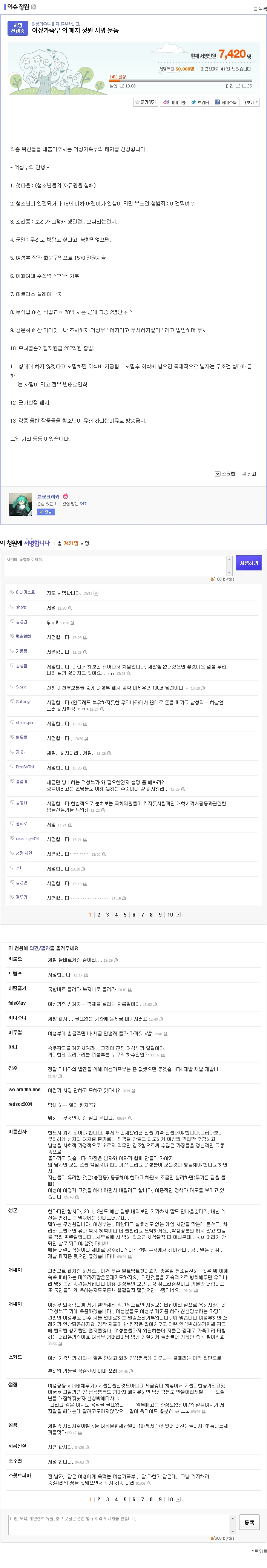Expand the 더보기 share dropdown
Screen dimensions: 267x1568
[250, 102]
